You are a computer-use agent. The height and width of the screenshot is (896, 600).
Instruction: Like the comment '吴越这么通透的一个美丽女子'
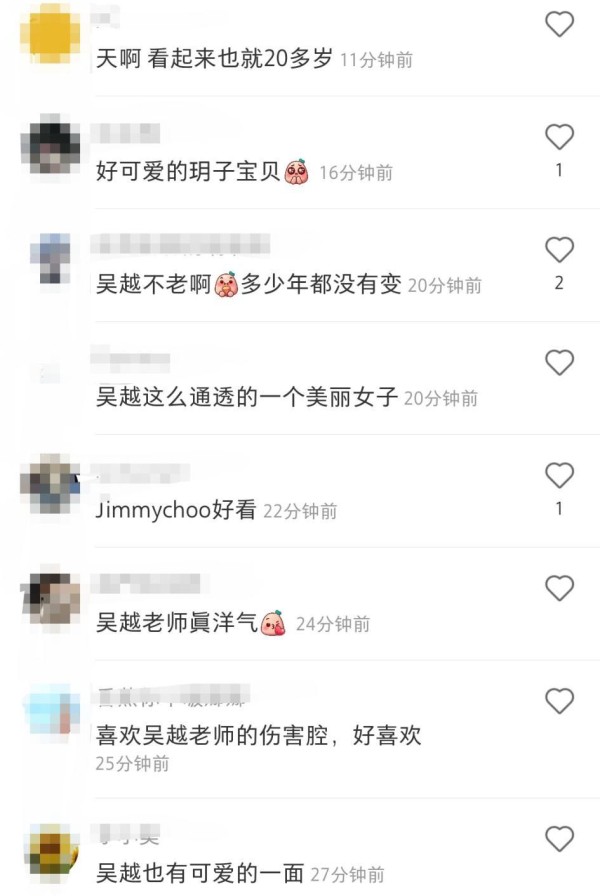pyautogui.click(x=559, y=362)
